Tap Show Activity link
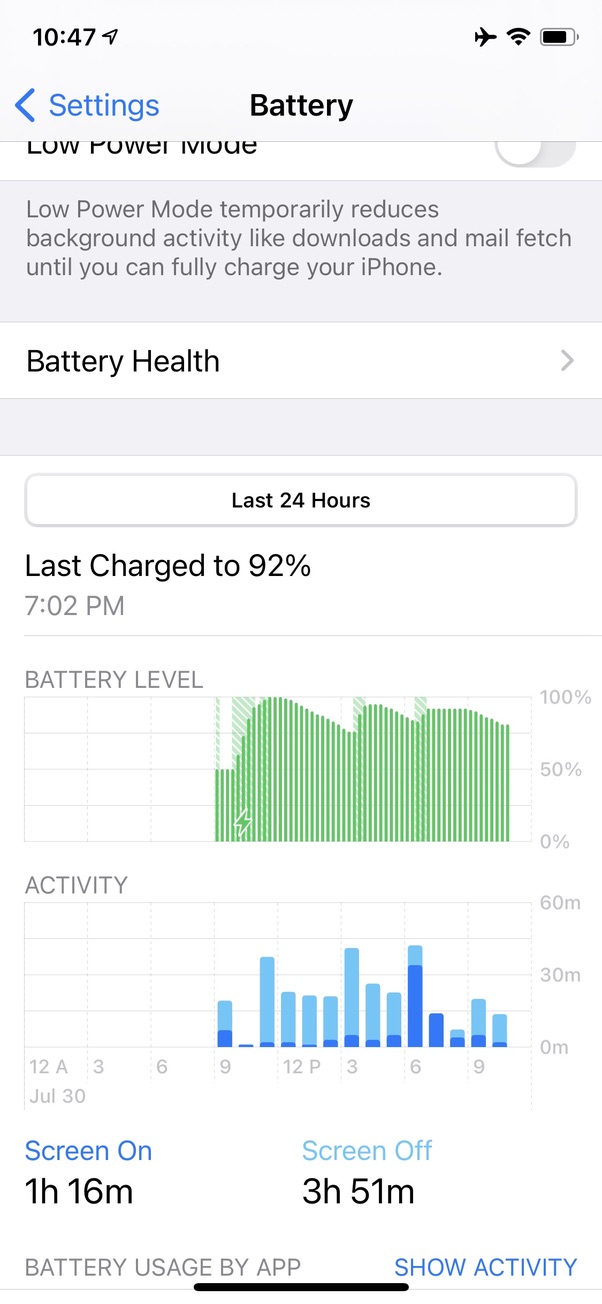The width and height of the screenshot is (602, 1304). pyautogui.click(x=485, y=1267)
